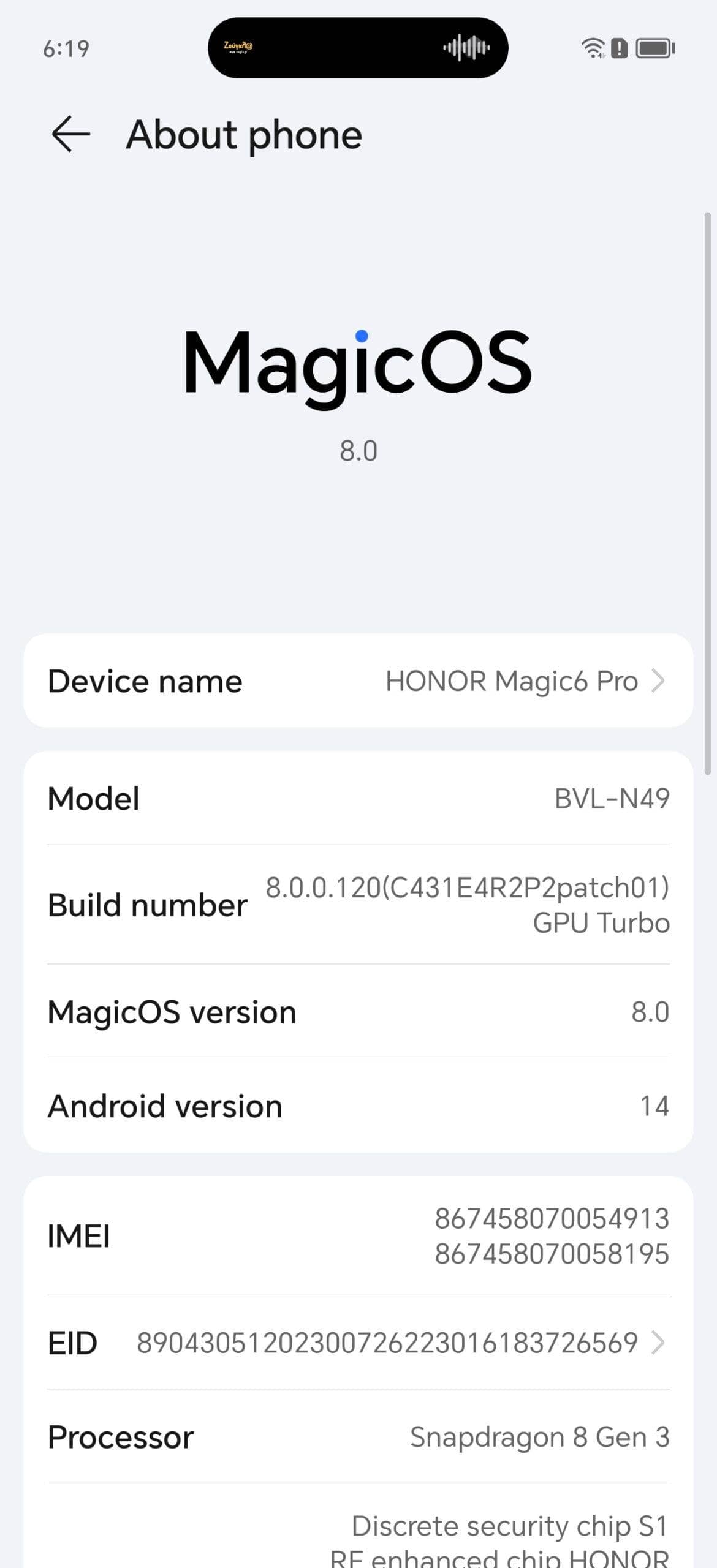The image size is (717, 1568).
Task: Tap the Android version row
Action: [358, 1106]
